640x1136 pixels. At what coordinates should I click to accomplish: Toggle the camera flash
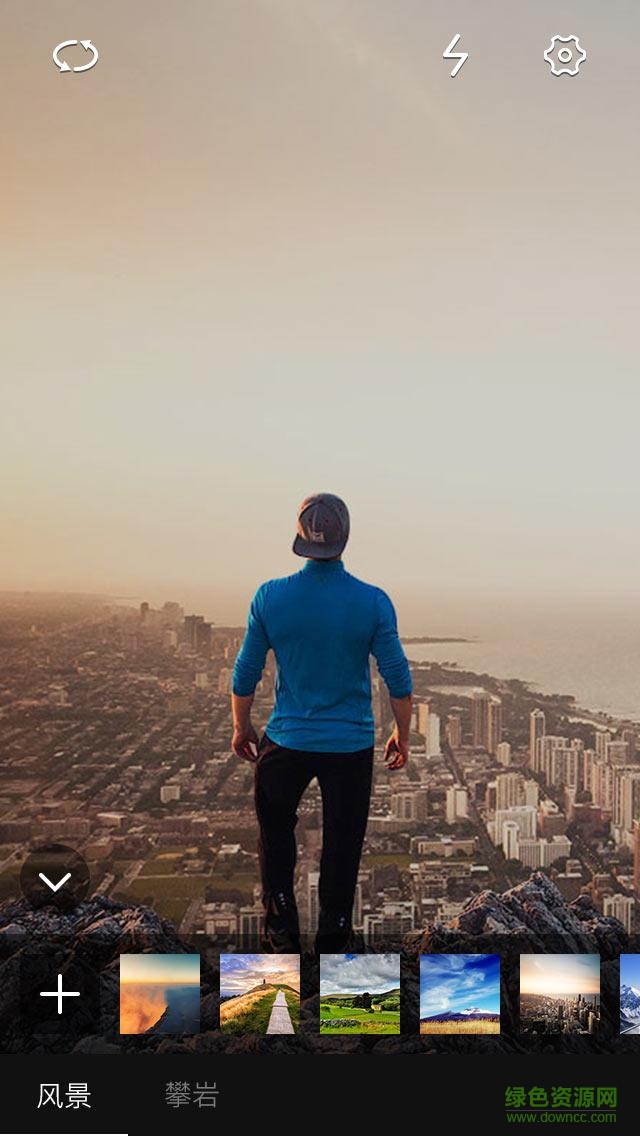(455, 56)
